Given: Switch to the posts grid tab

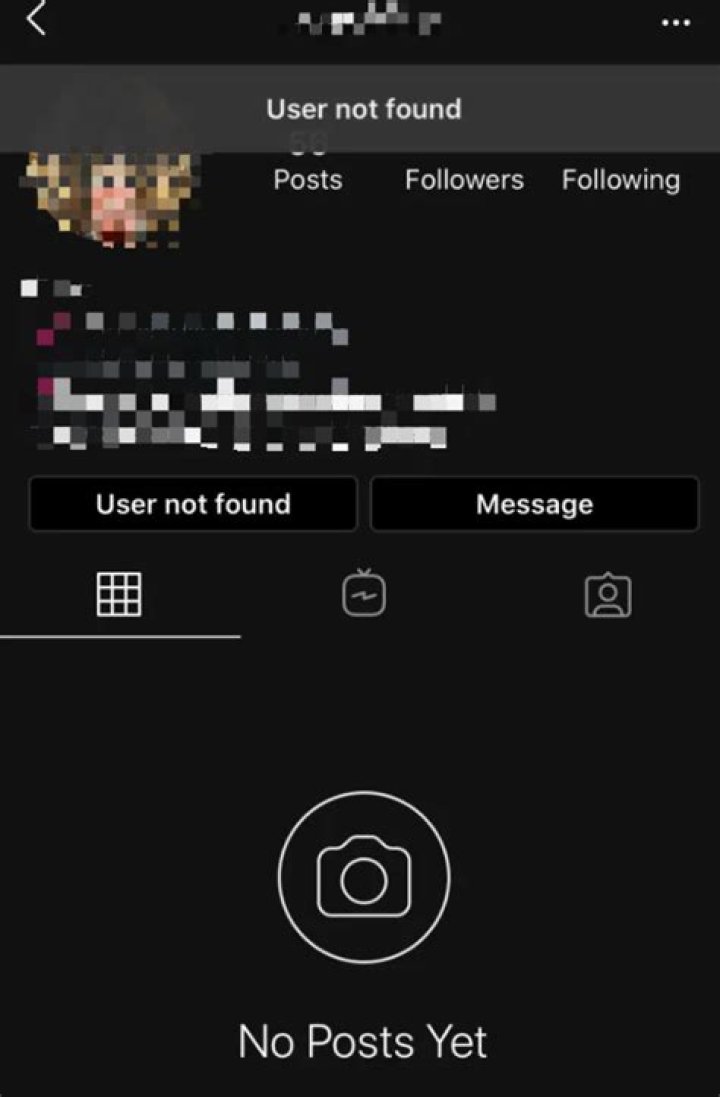Looking at the screenshot, I should click(x=119, y=595).
